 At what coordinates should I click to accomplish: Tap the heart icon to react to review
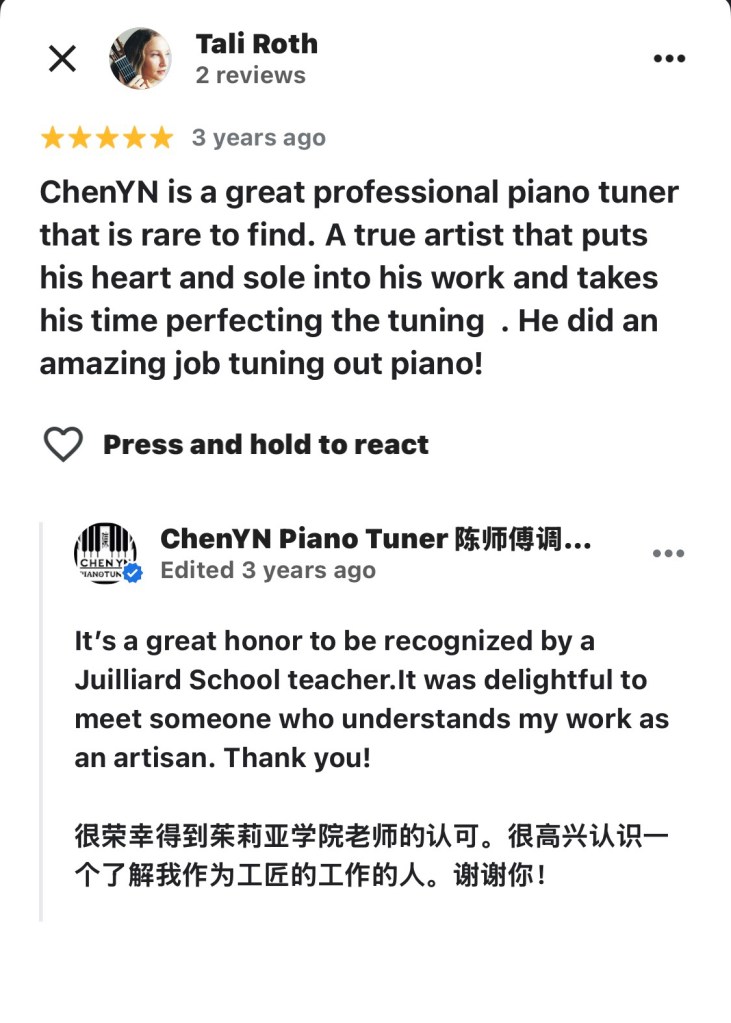tap(63, 444)
